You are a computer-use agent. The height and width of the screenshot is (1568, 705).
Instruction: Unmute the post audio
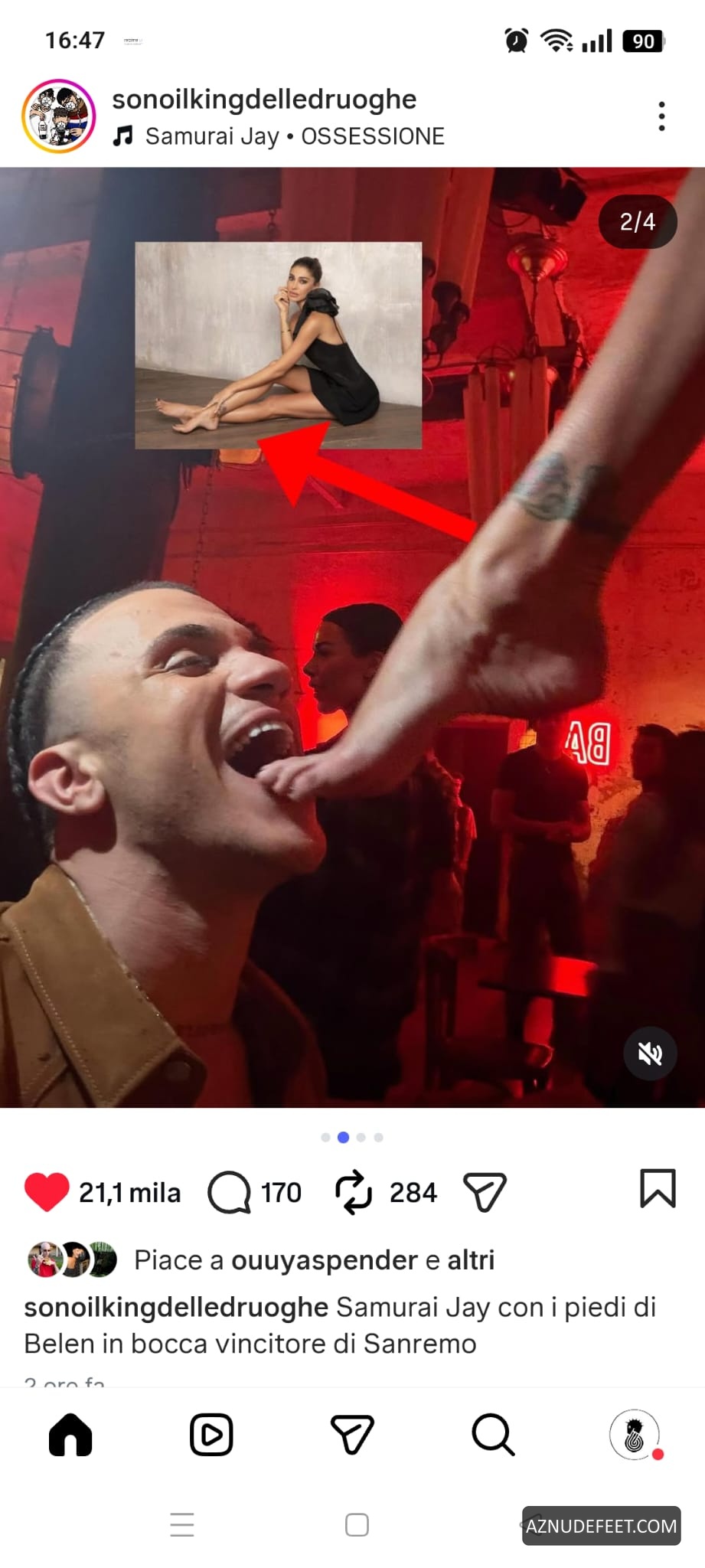click(x=650, y=1053)
